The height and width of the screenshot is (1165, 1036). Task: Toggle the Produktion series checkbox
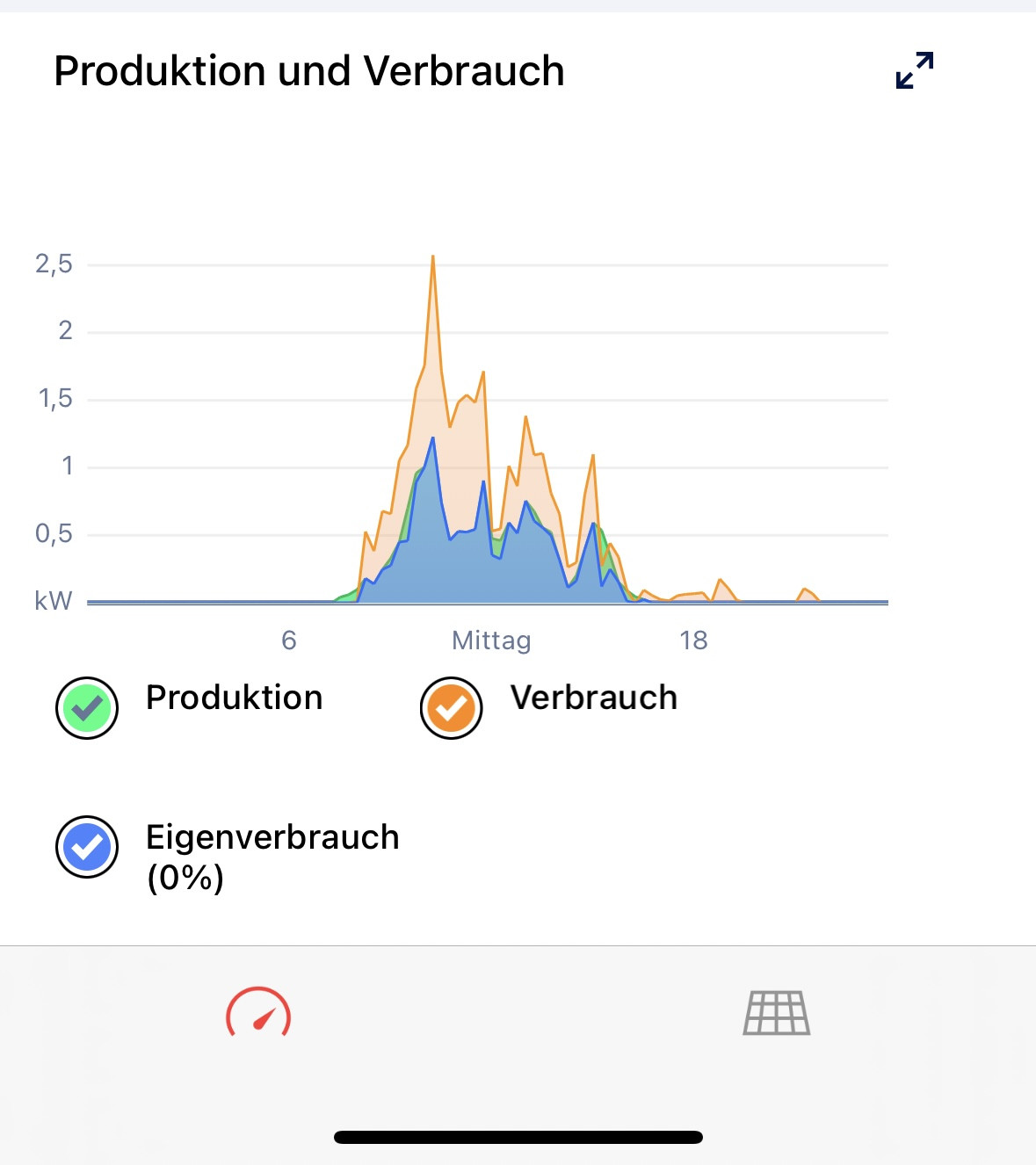87,707
